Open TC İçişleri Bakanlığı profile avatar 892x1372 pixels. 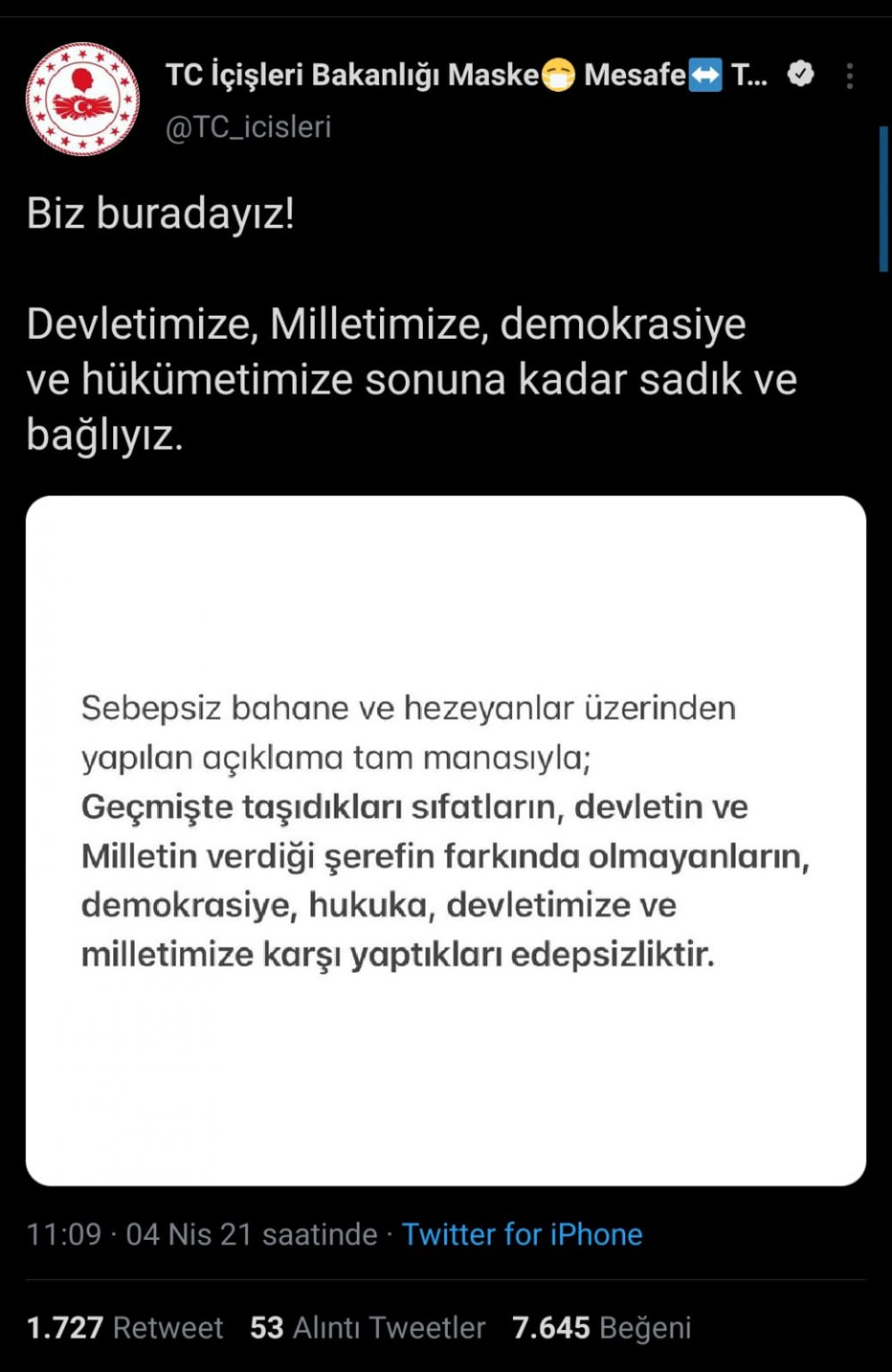(82, 100)
